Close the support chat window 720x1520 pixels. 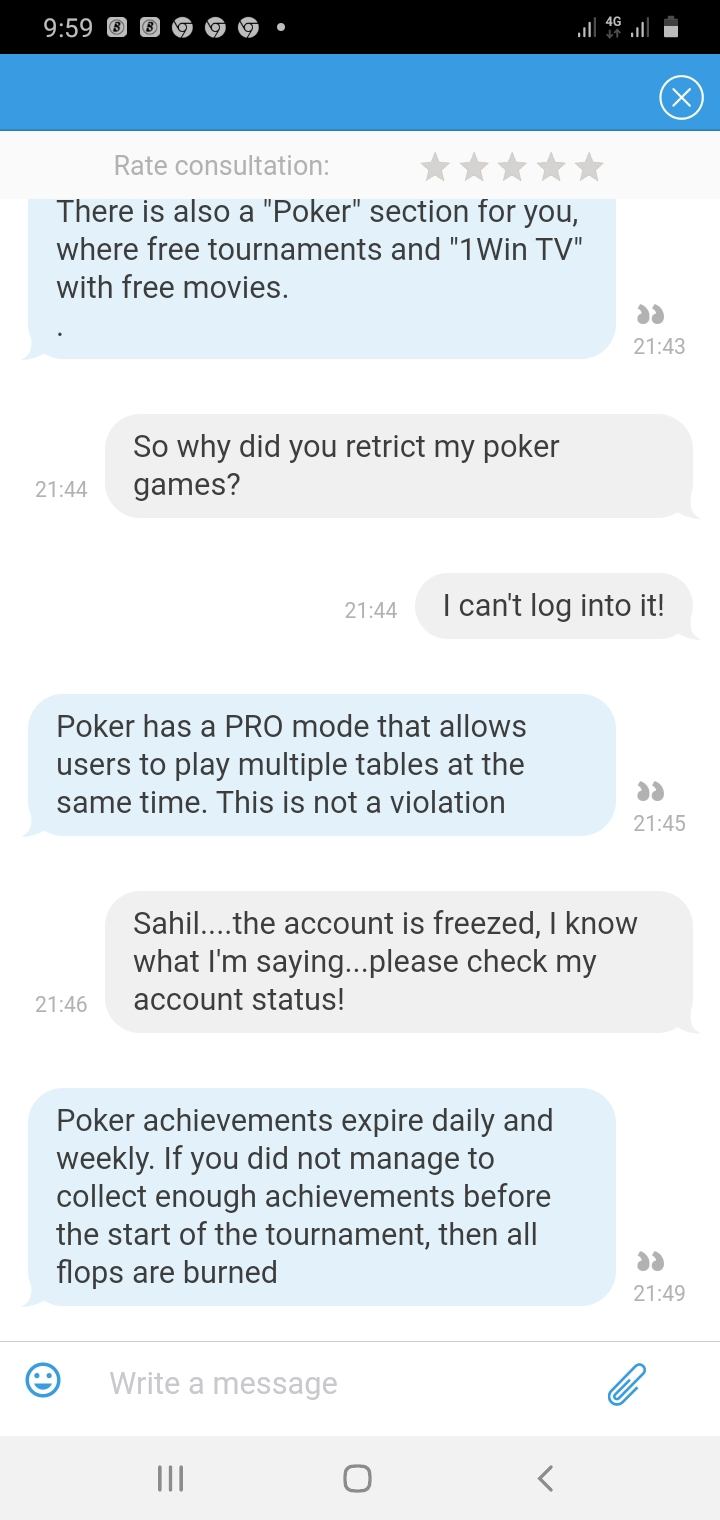[681, 98]
